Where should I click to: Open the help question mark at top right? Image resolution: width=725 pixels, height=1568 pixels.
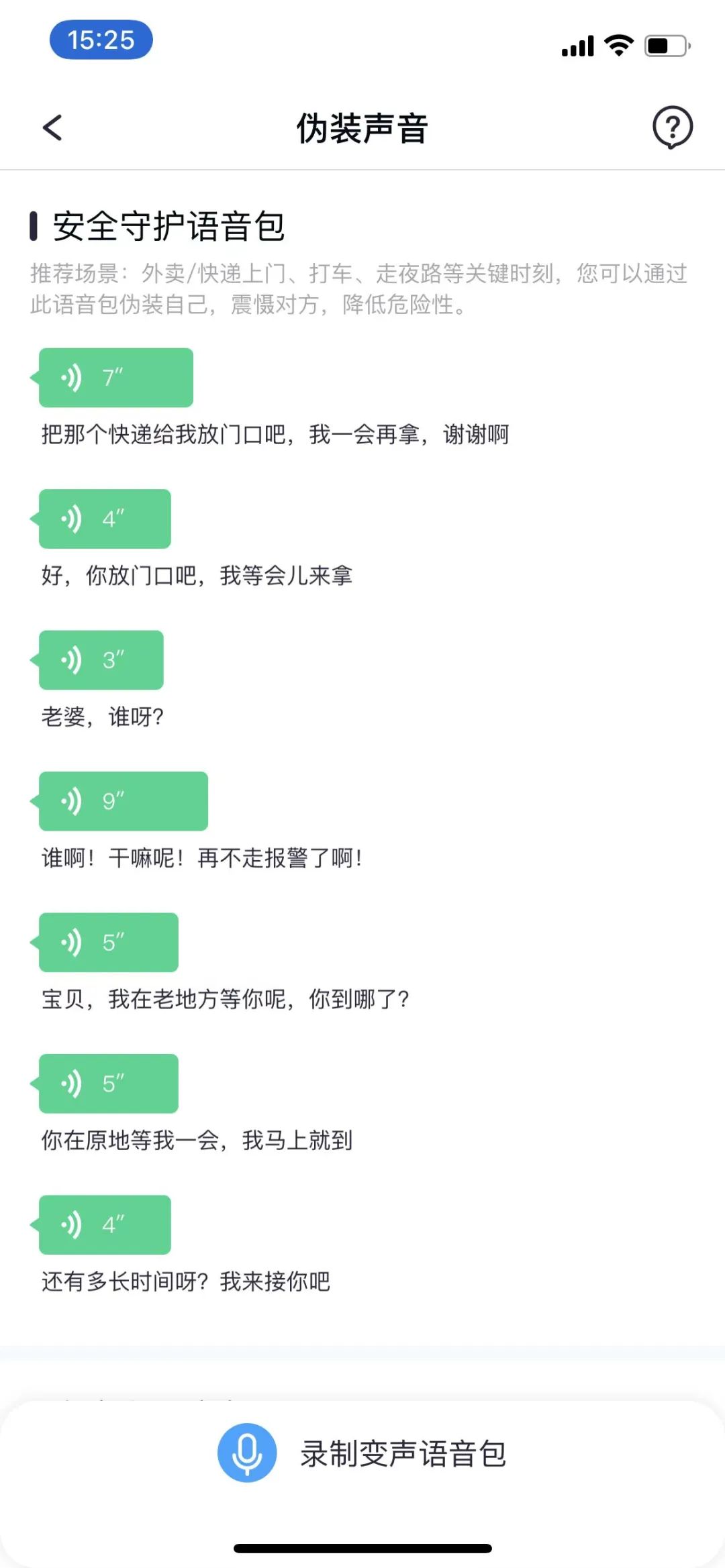(671, 126)
